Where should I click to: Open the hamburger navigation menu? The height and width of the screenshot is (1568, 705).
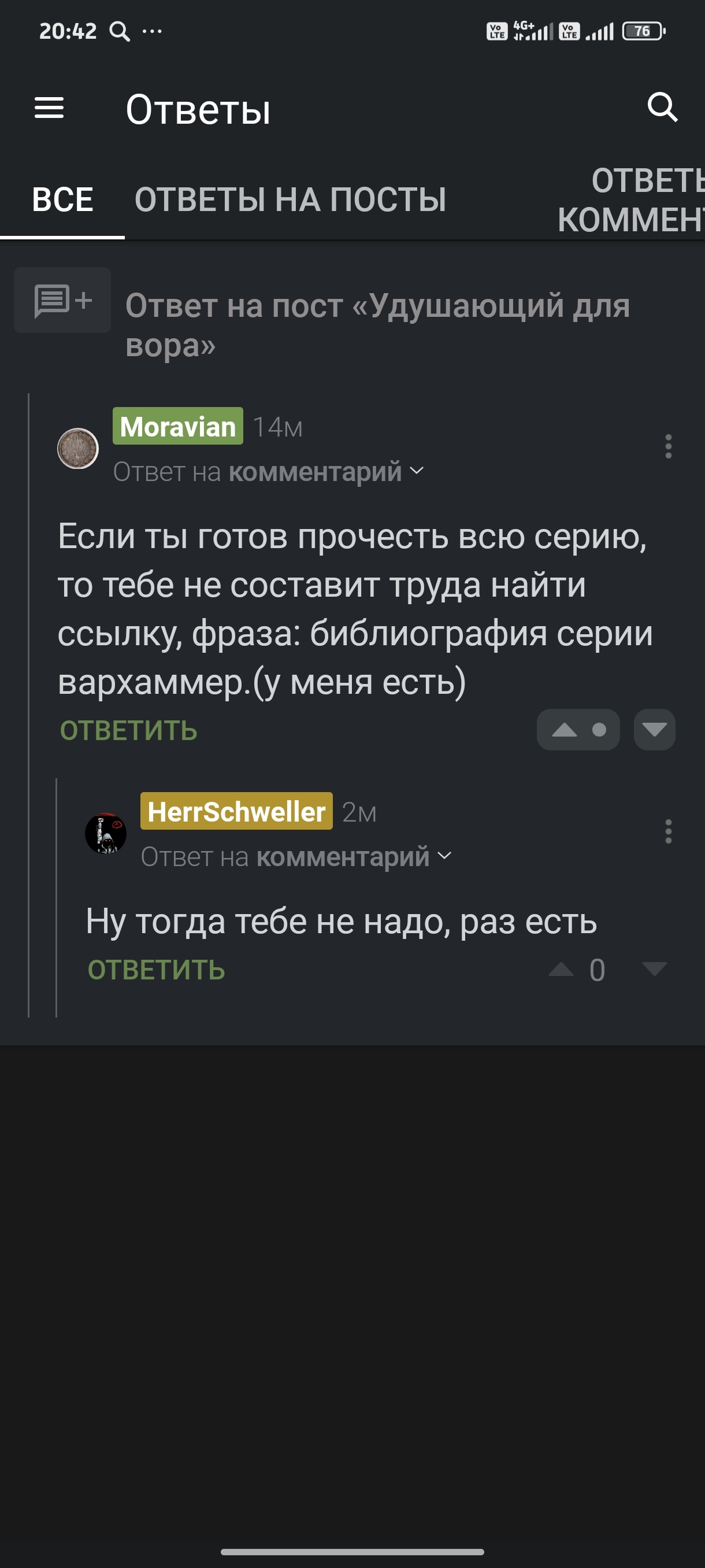[49, 108]
